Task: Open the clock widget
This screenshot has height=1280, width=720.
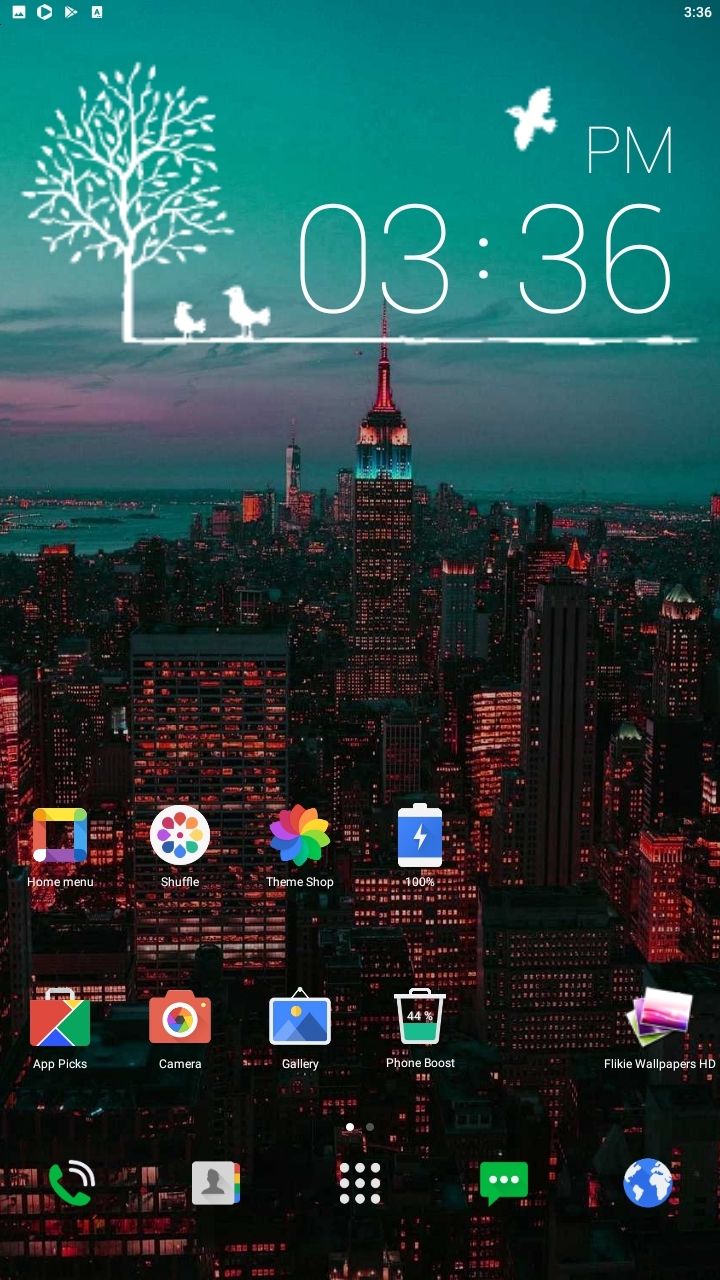Action: [485, 260]
